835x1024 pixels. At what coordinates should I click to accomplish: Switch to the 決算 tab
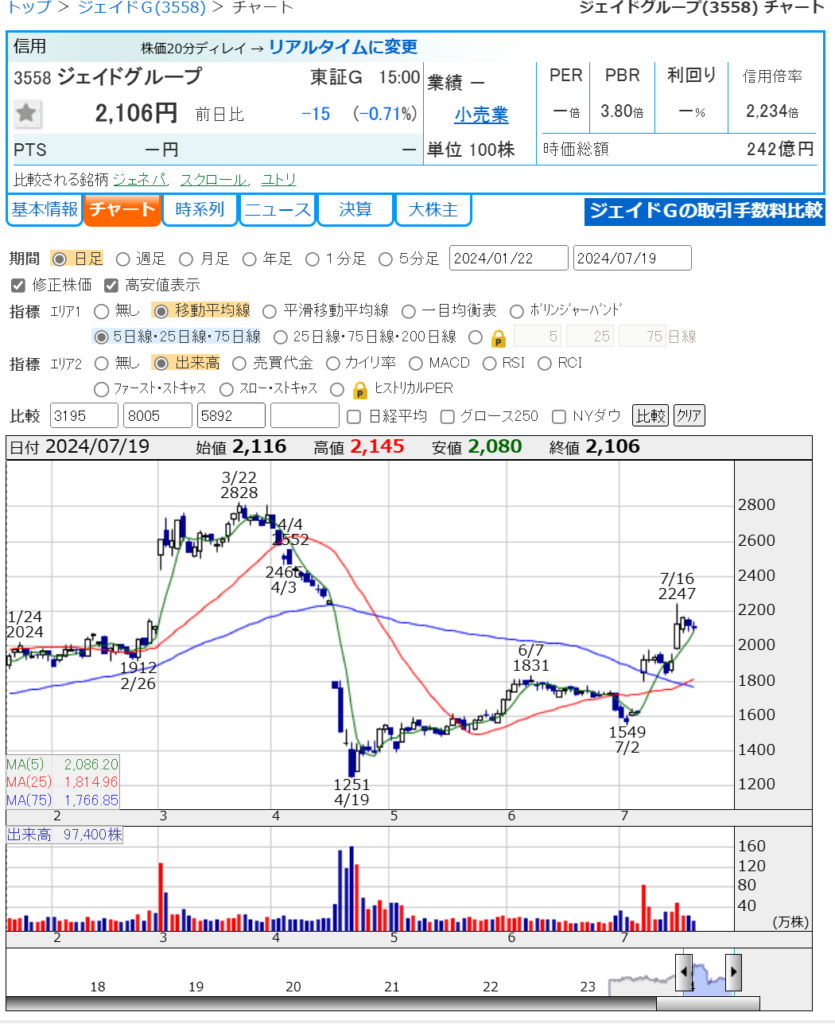[355, 210]
